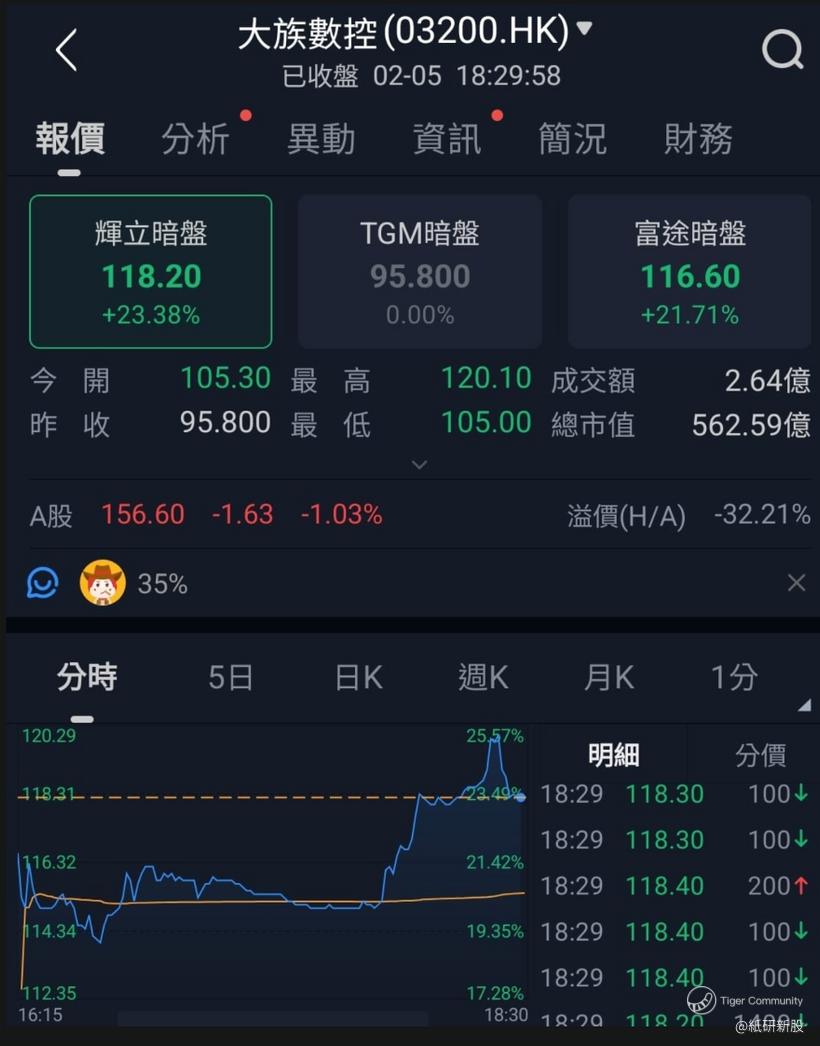Switch chart to 月K
Viewport: 820px width, 1046px height.
click(x=609, y=678)
